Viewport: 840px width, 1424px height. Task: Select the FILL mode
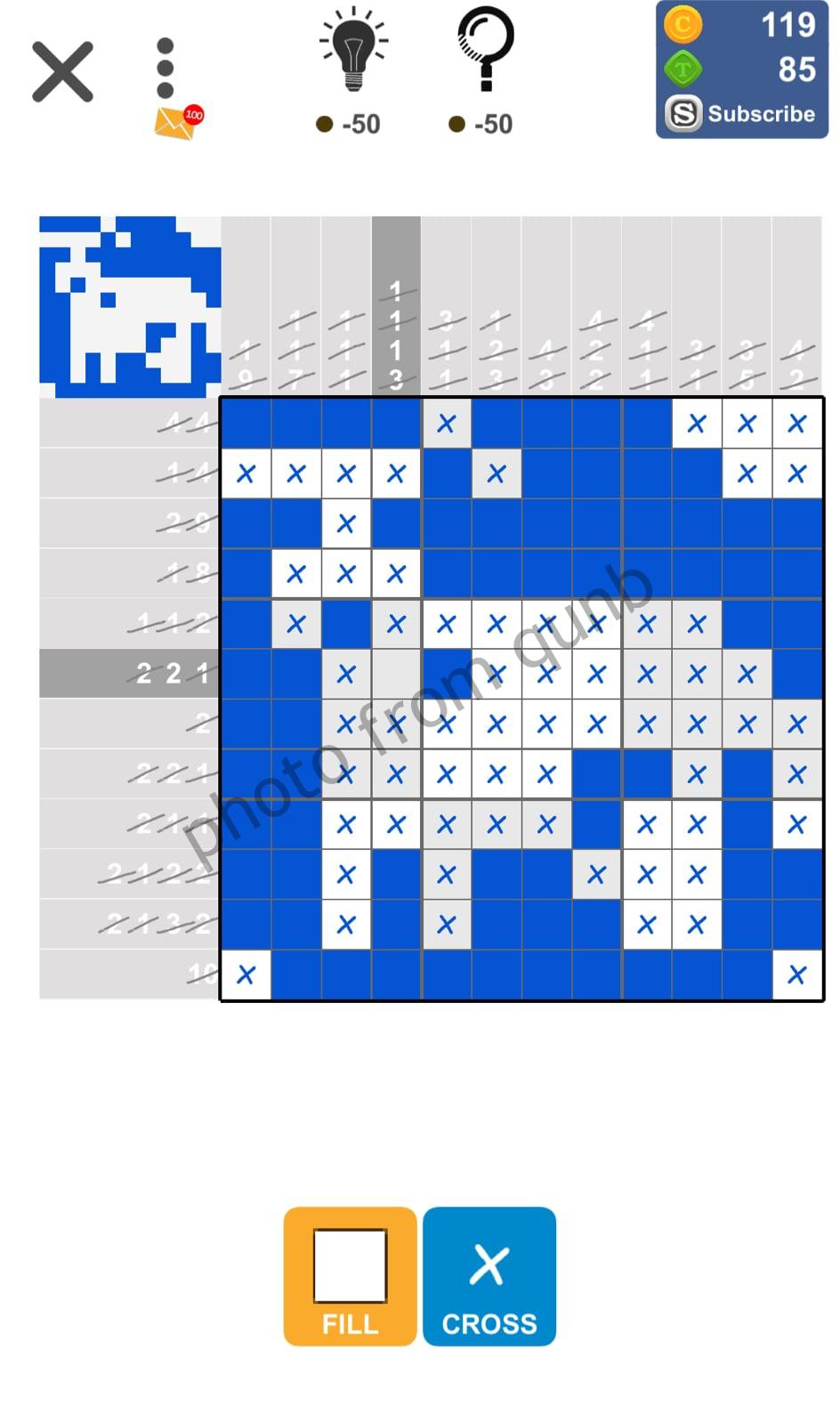click(350, 1275)
